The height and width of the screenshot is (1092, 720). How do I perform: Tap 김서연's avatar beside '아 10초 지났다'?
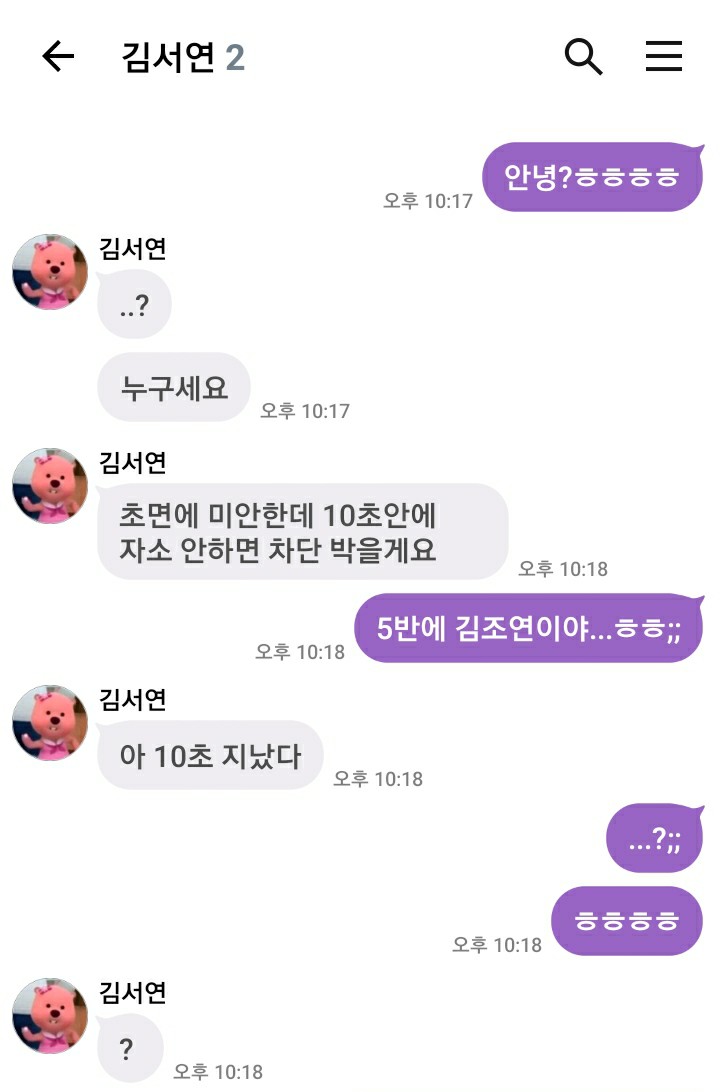coord(50,723)
